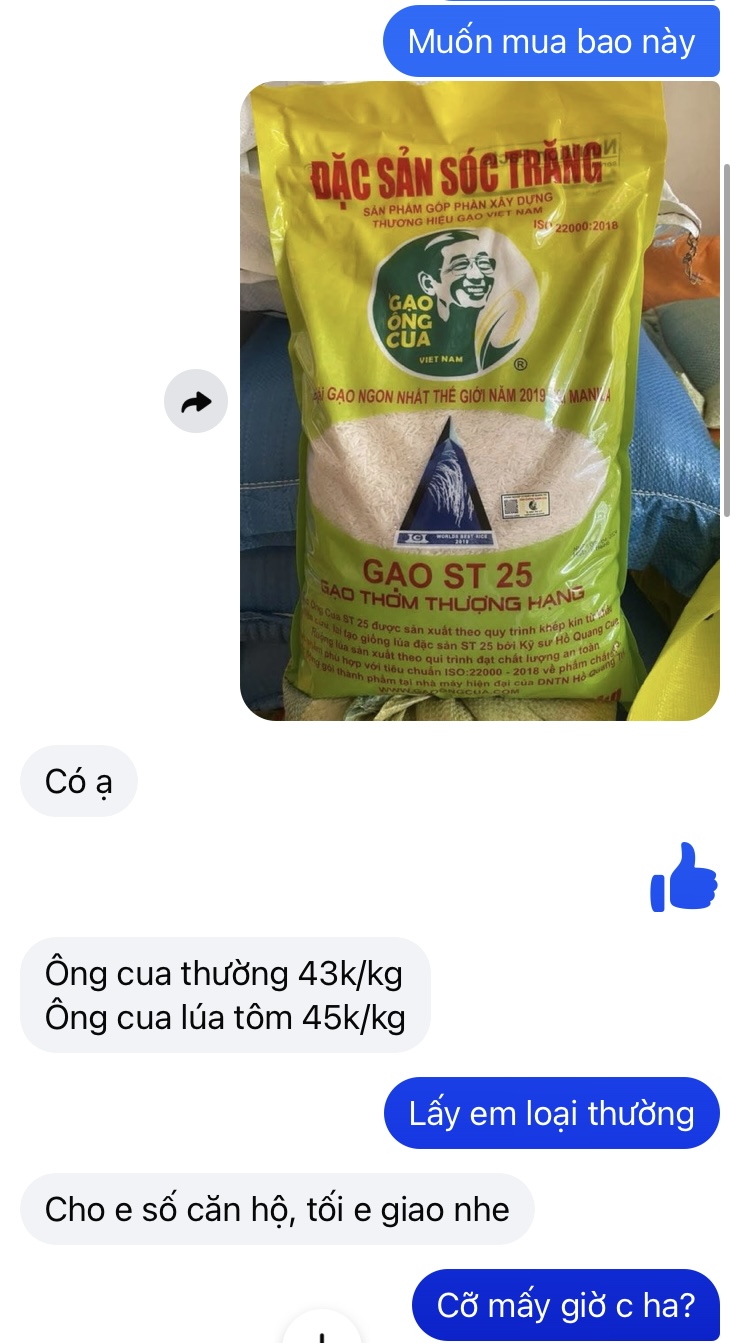Forward the rice bag photo with the share arrow

(x=196, y=402)
